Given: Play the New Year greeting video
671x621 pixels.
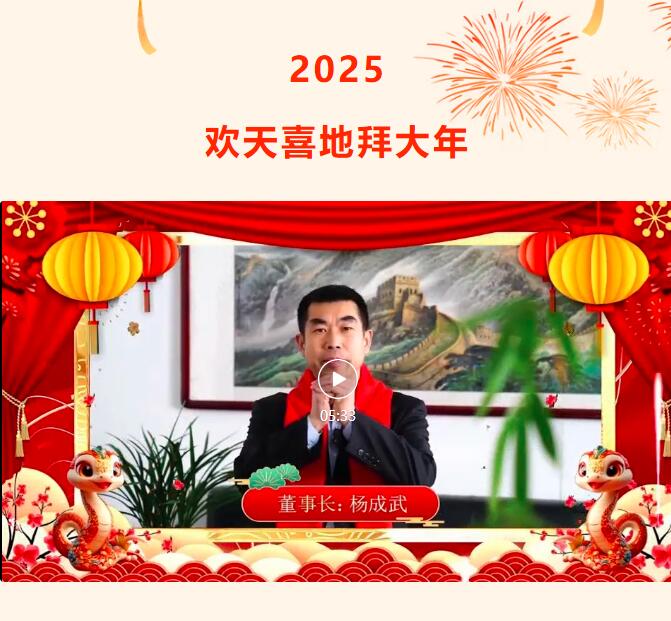Looking at the screenshot, I should click(x=337, y=379).
